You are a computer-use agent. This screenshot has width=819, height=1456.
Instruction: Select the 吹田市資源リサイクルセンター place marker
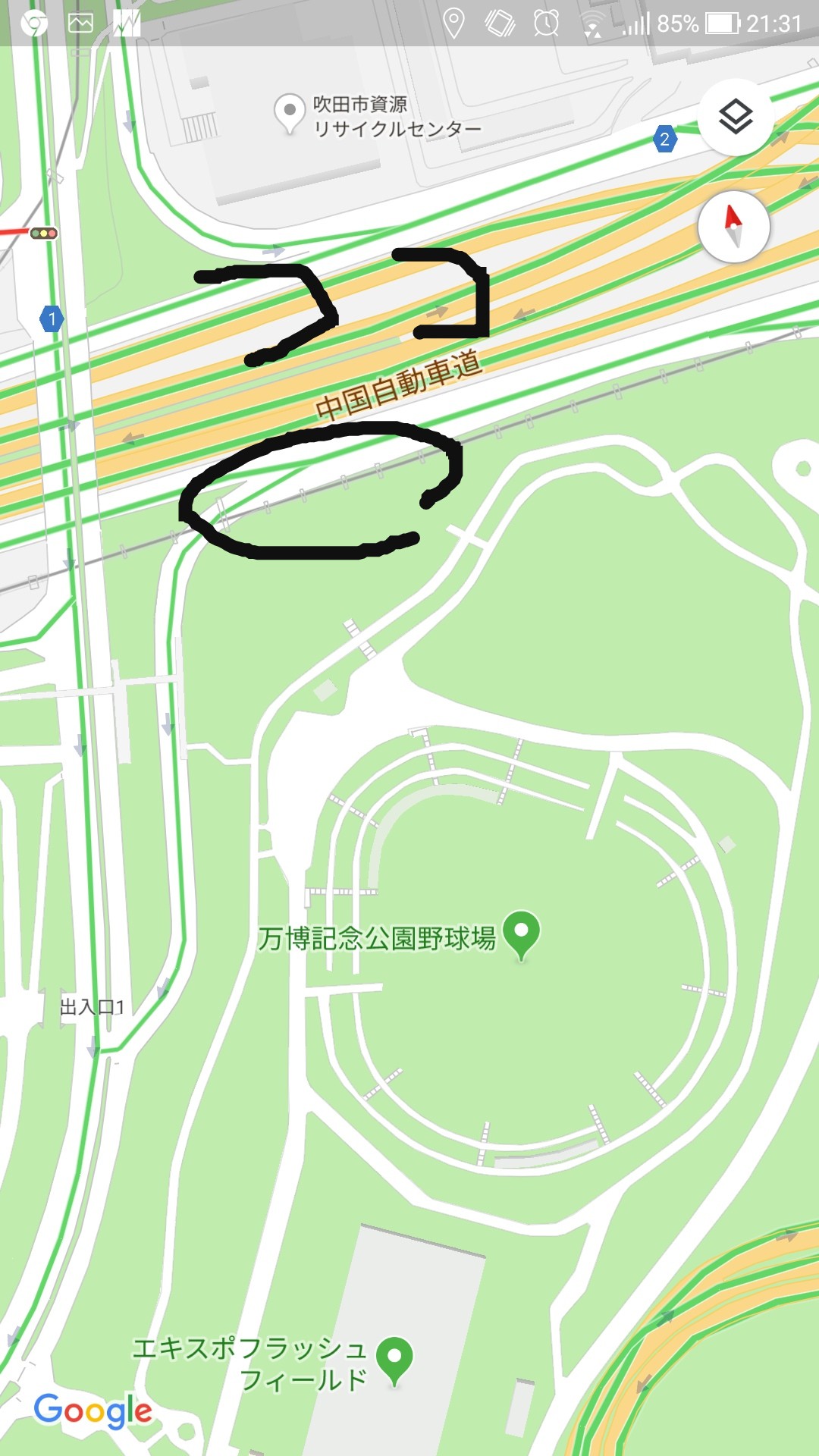tap(289, 113)
